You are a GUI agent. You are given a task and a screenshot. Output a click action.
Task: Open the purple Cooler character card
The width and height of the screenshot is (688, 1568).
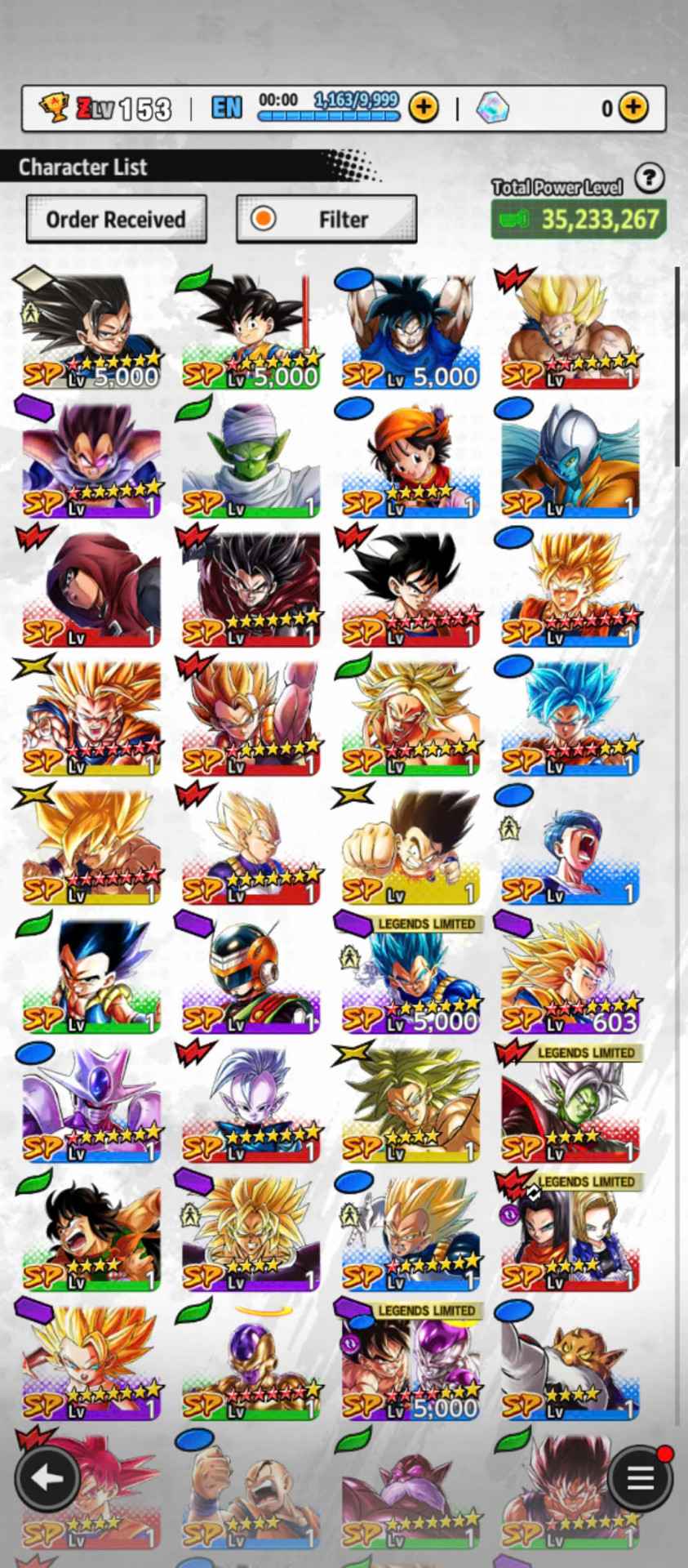pos(90,1104)
